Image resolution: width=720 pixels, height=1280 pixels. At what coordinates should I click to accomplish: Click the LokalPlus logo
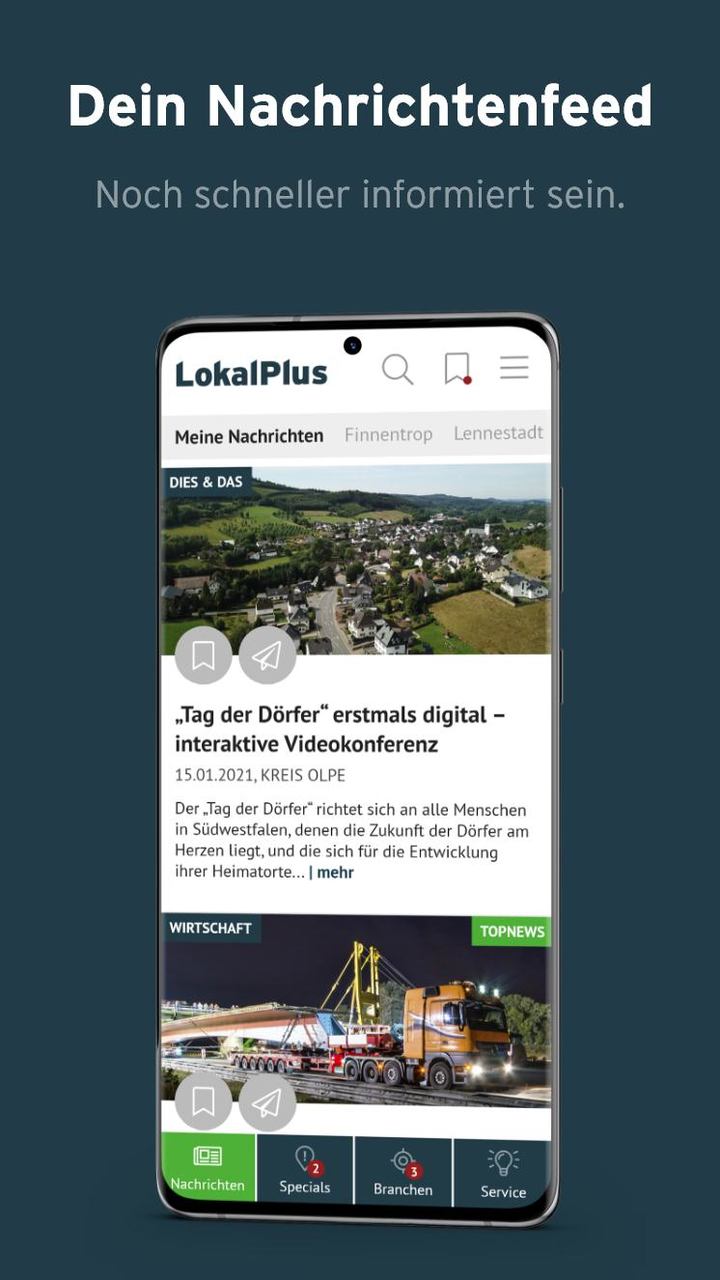(250, 370)
